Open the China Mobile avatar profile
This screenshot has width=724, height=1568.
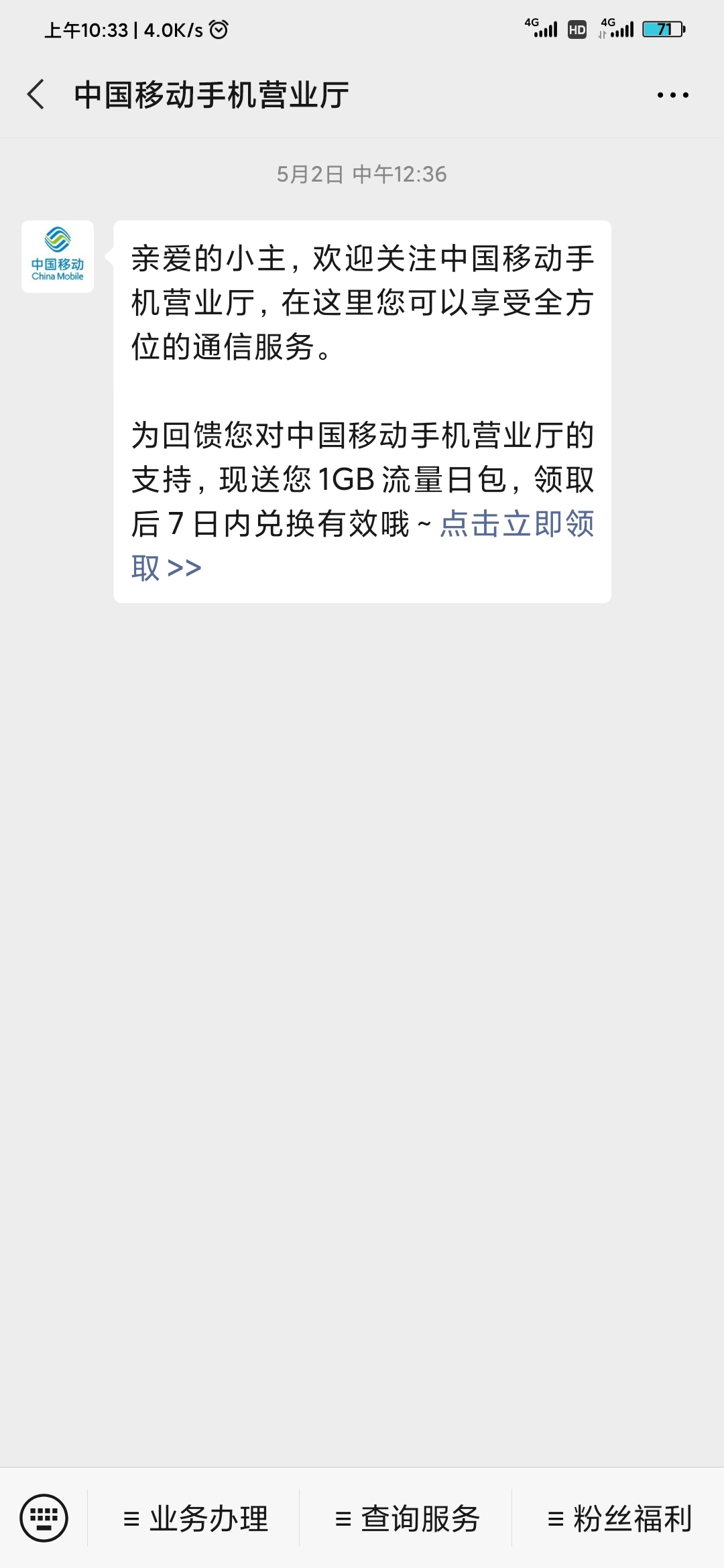58,257
